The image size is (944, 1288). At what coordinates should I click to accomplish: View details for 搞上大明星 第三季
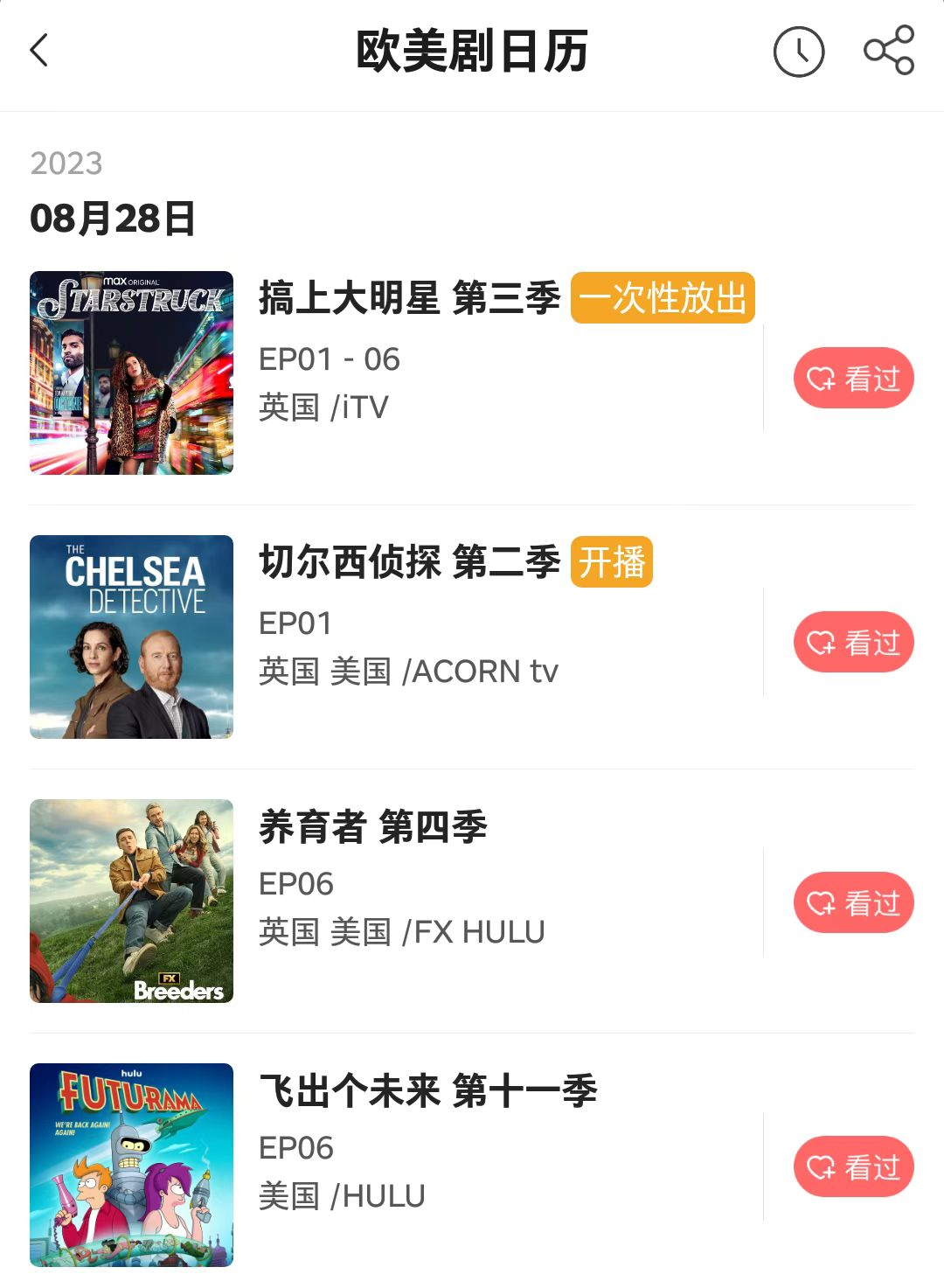[409, 299]
